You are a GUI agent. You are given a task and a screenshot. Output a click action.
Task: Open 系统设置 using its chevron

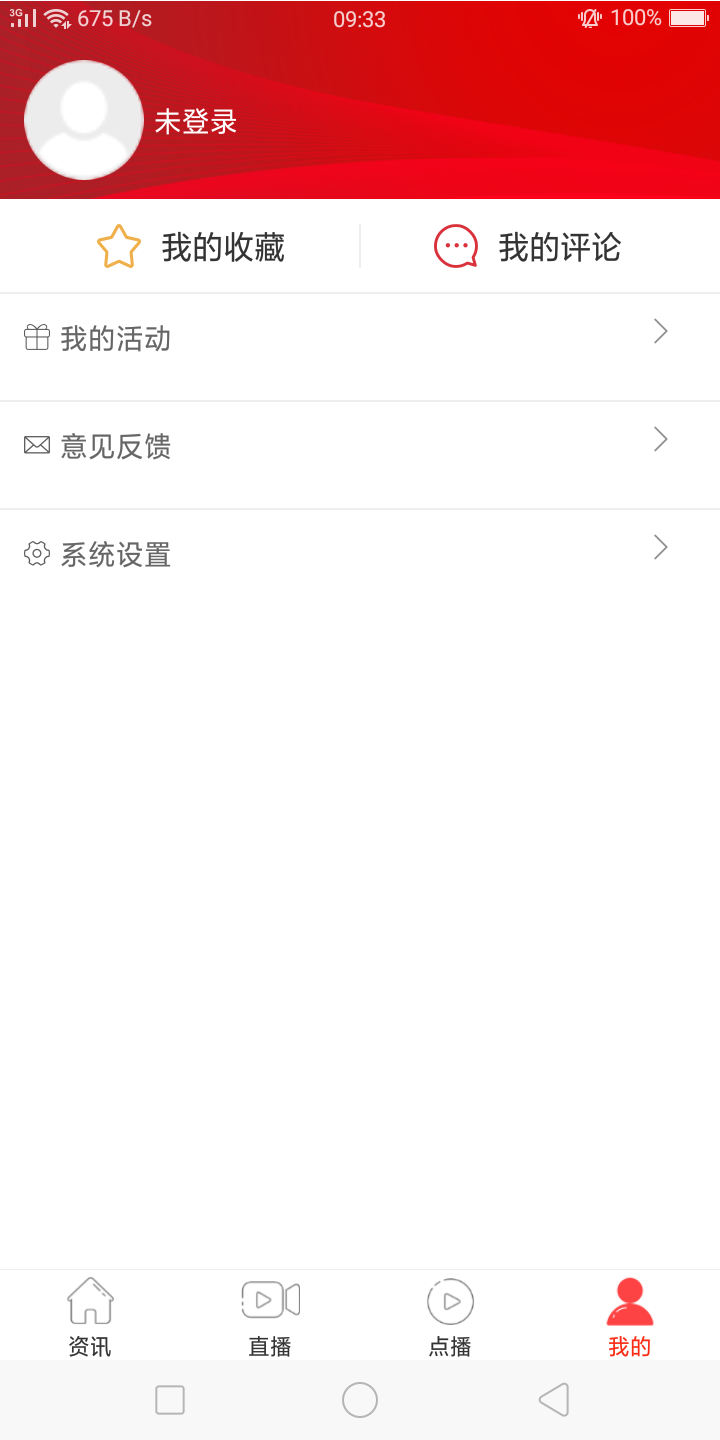[659, 547]
